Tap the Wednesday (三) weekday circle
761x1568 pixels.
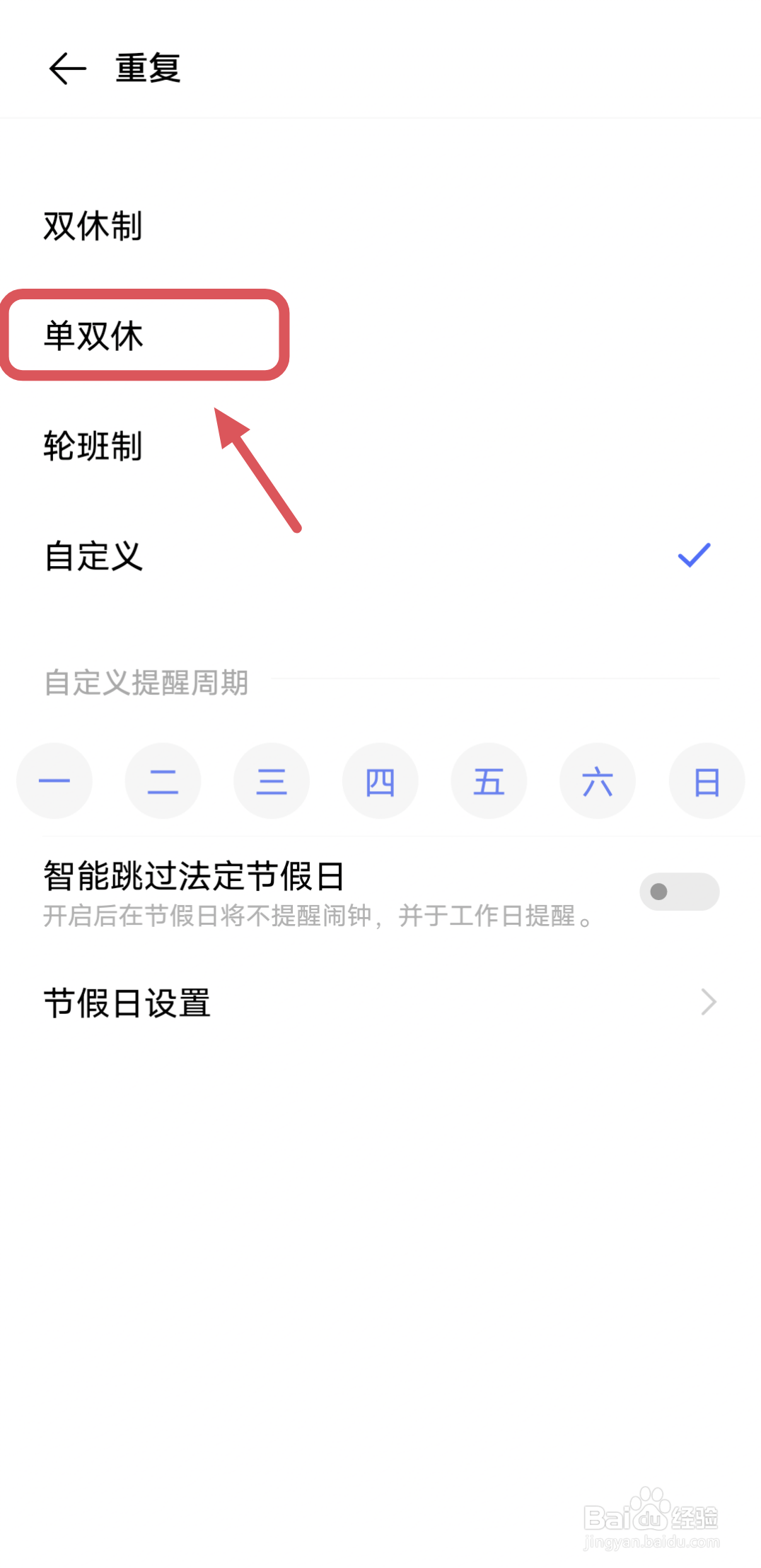(x=272, y=780)
